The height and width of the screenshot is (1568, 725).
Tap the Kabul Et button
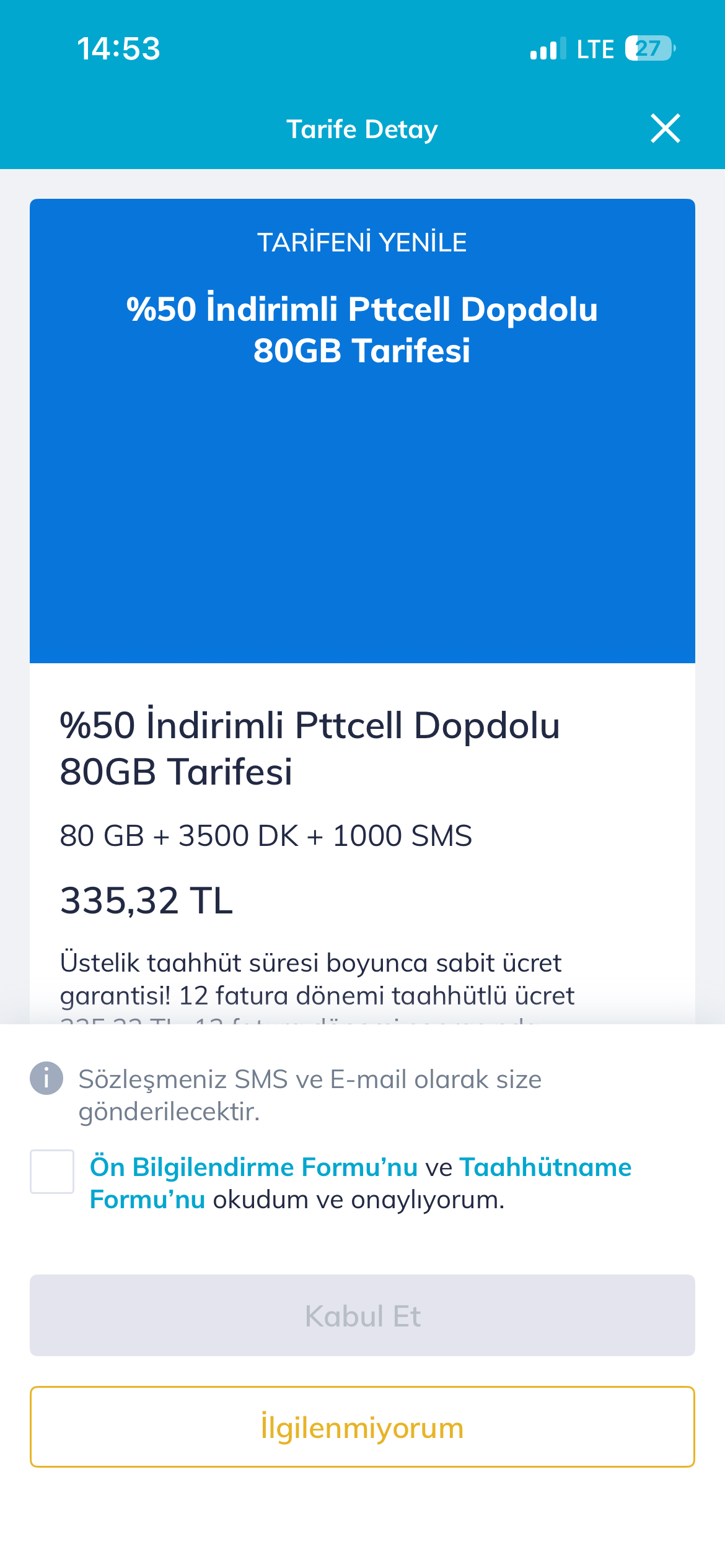point(362,1316)
